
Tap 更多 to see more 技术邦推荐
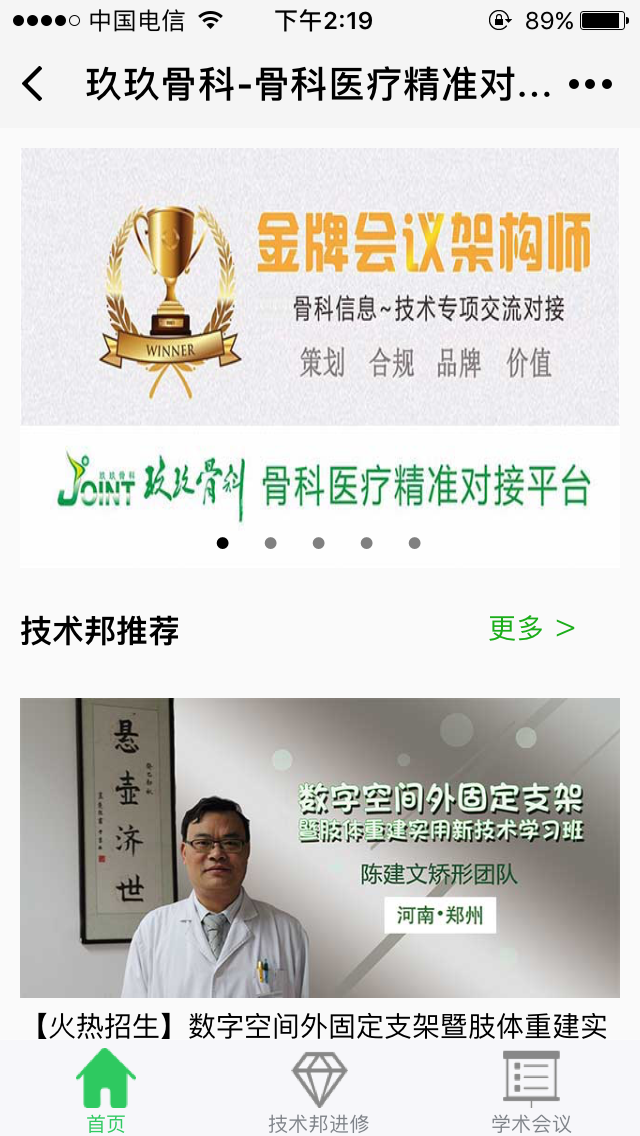coord(531,629)
